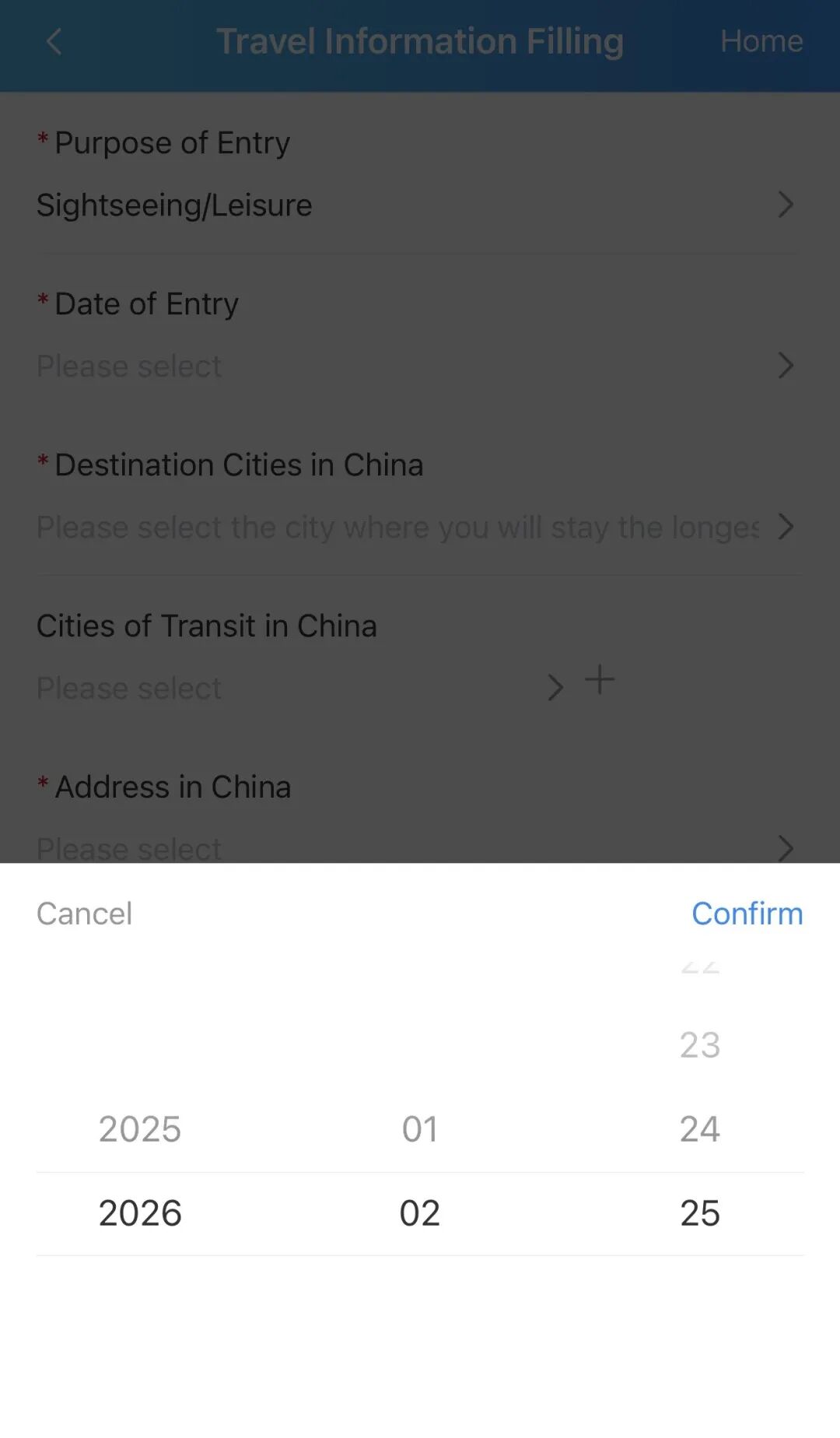This screenshot has width=840, height=1438.
Task: Select year 2026 in the picker
Action: click(x=141, y=1212)
